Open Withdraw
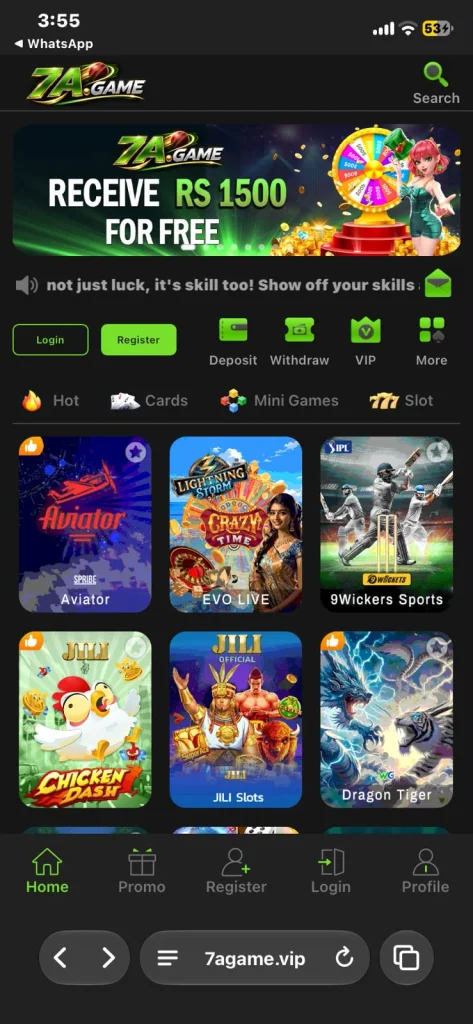This screenshot has height=1024, width=473. pos(299,342)
